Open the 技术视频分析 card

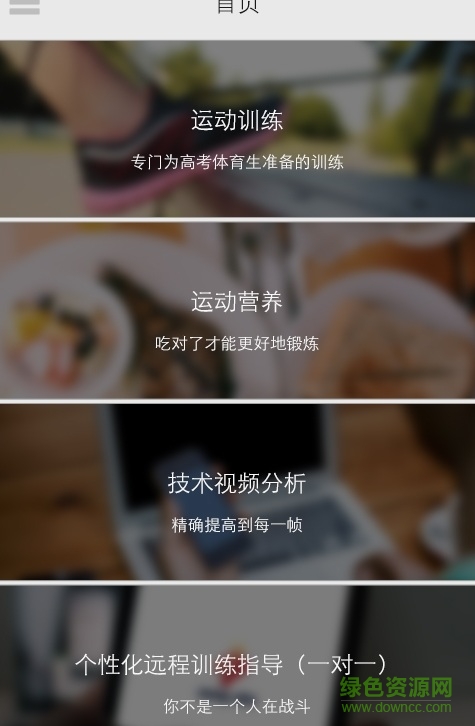click(x=238, y=492)
